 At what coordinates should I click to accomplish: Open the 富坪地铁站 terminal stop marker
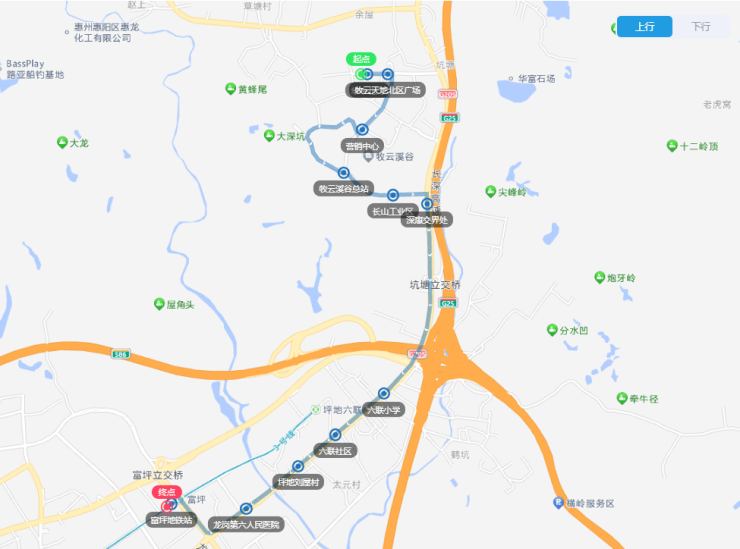pyautogui.click(x=171, y=505)
